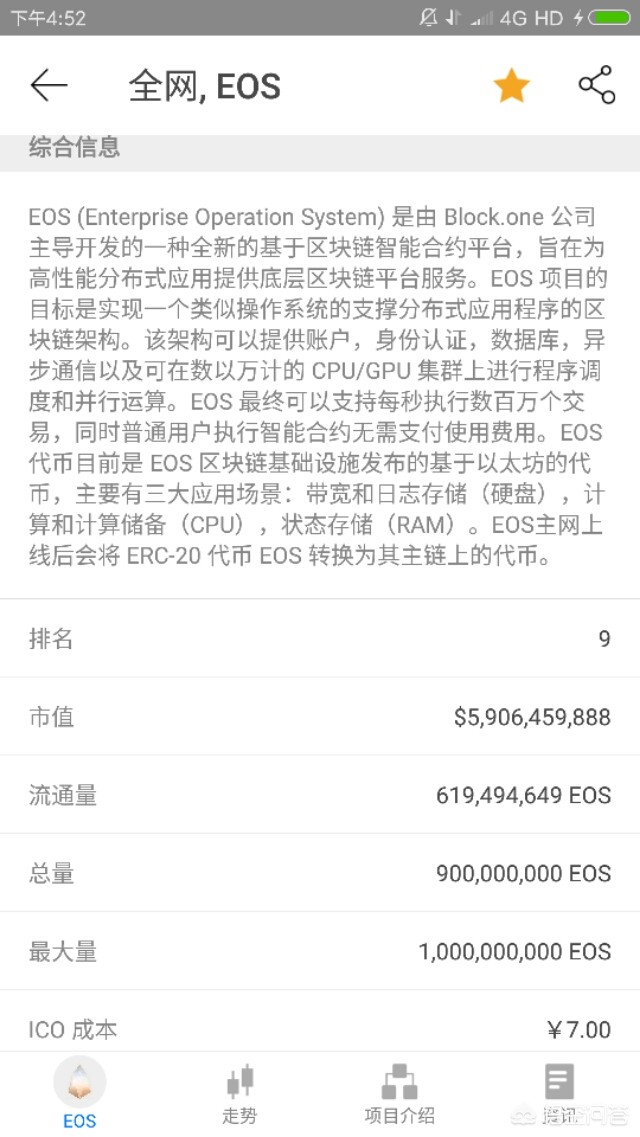
Task: Open the 项目介绍 tab
Action: click(x=399, y=1095)
